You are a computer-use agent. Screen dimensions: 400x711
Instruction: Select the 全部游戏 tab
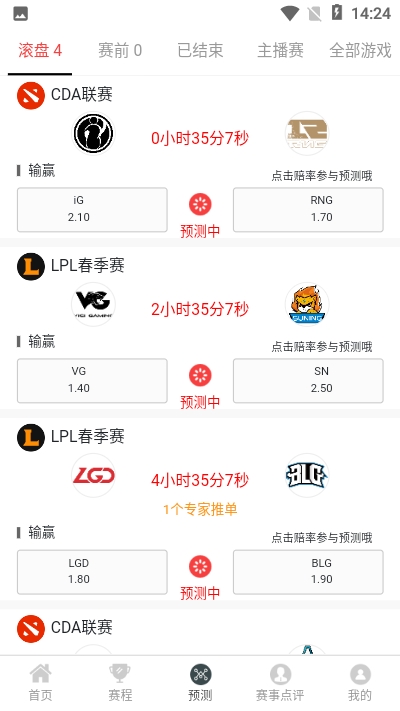(360, 50)
